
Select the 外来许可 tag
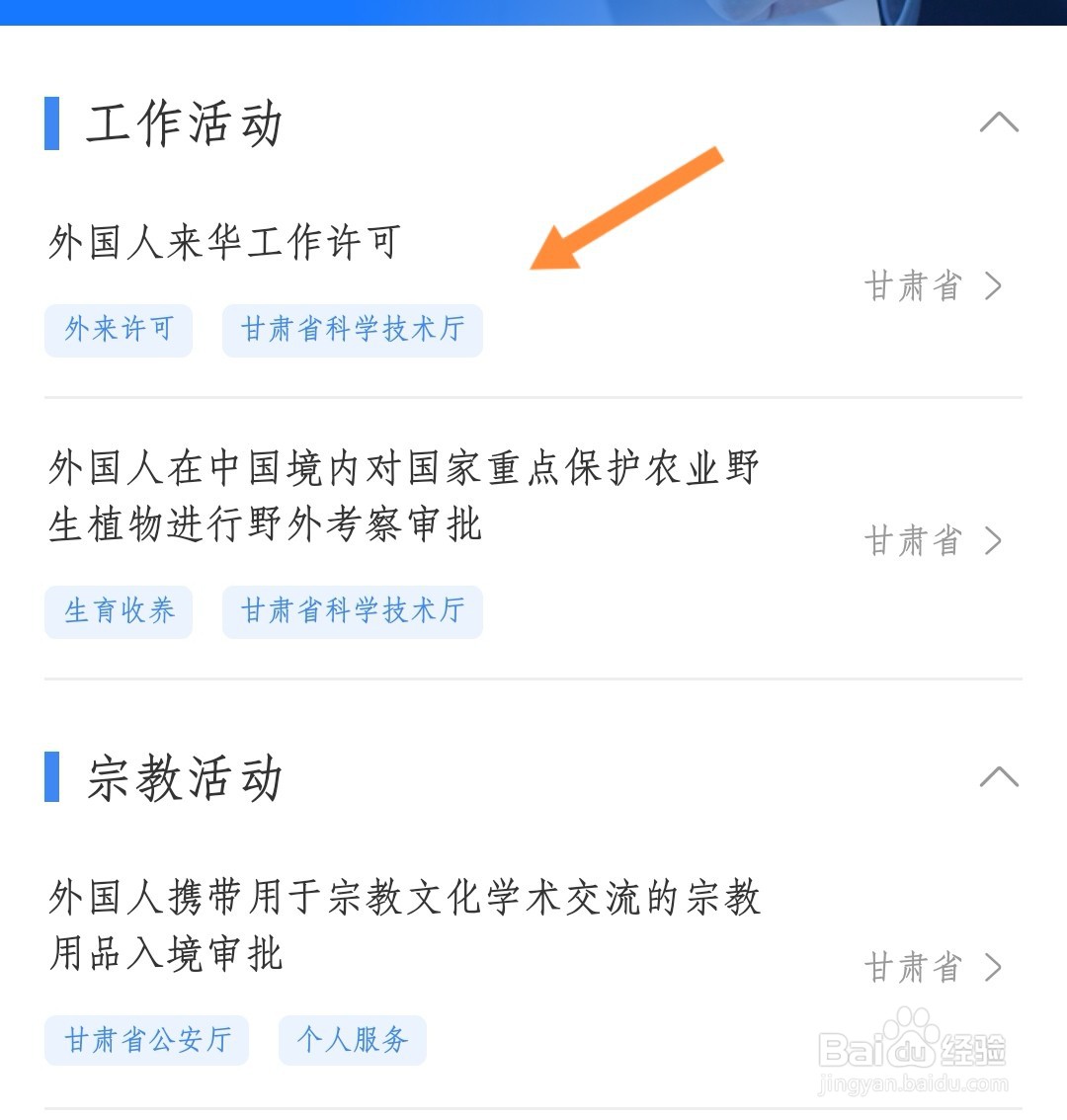[x=118, y=331]
